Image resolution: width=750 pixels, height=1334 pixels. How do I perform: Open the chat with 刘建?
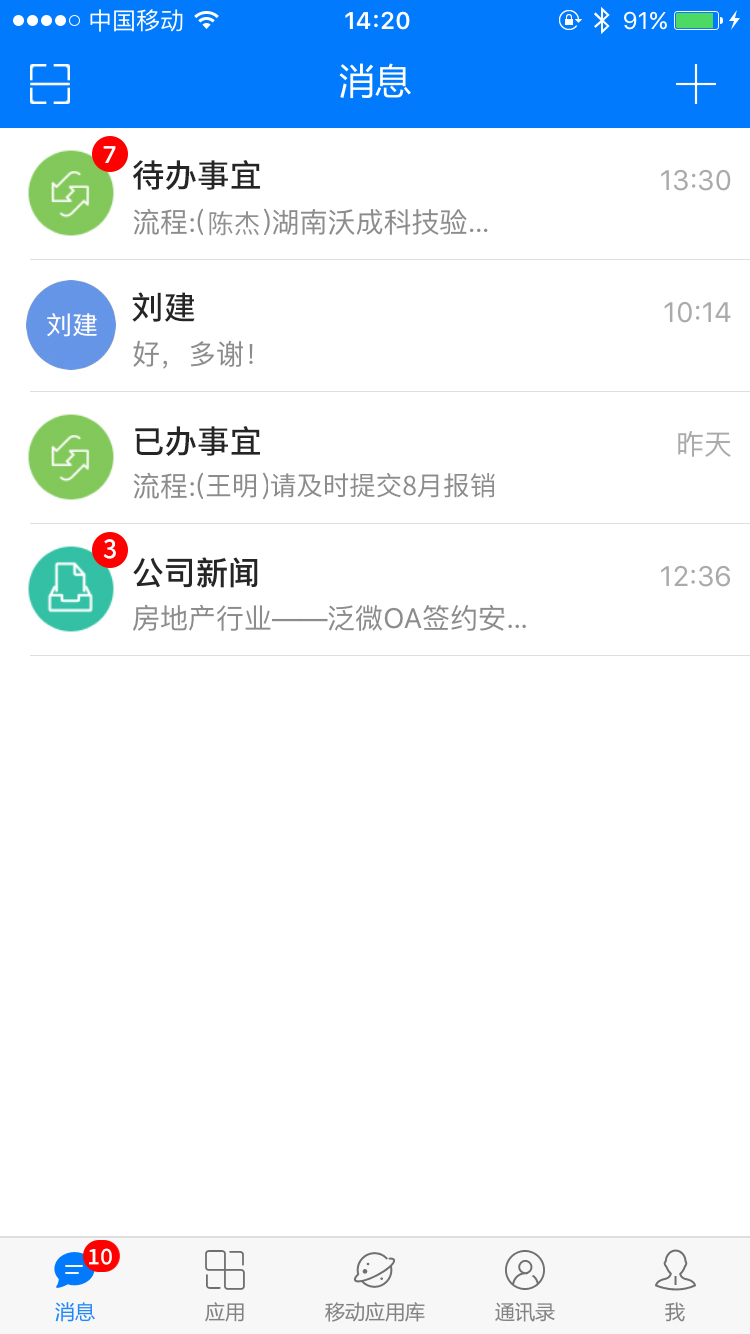(375, 326)
